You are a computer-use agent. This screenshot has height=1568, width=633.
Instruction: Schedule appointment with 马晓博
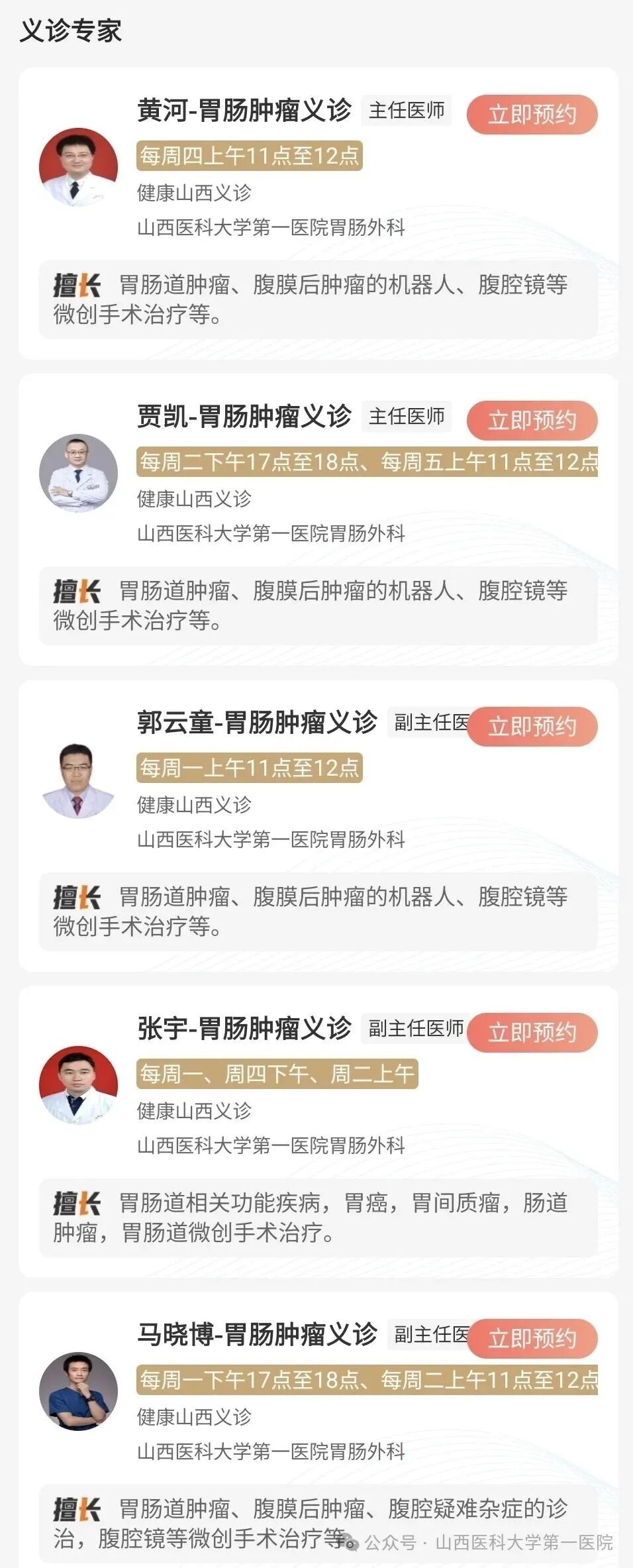tap(532, 1339)
